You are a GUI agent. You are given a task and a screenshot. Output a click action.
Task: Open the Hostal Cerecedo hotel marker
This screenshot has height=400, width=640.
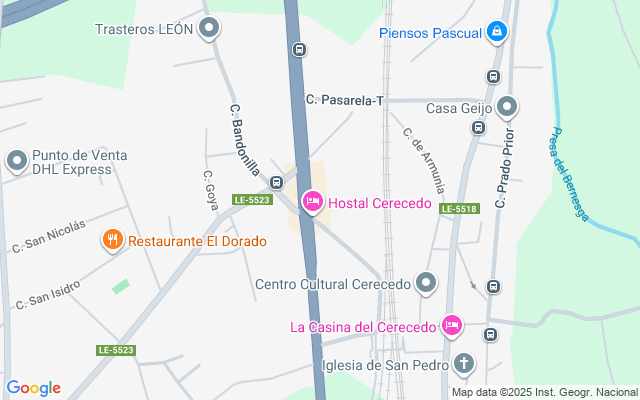coord(312,203)
